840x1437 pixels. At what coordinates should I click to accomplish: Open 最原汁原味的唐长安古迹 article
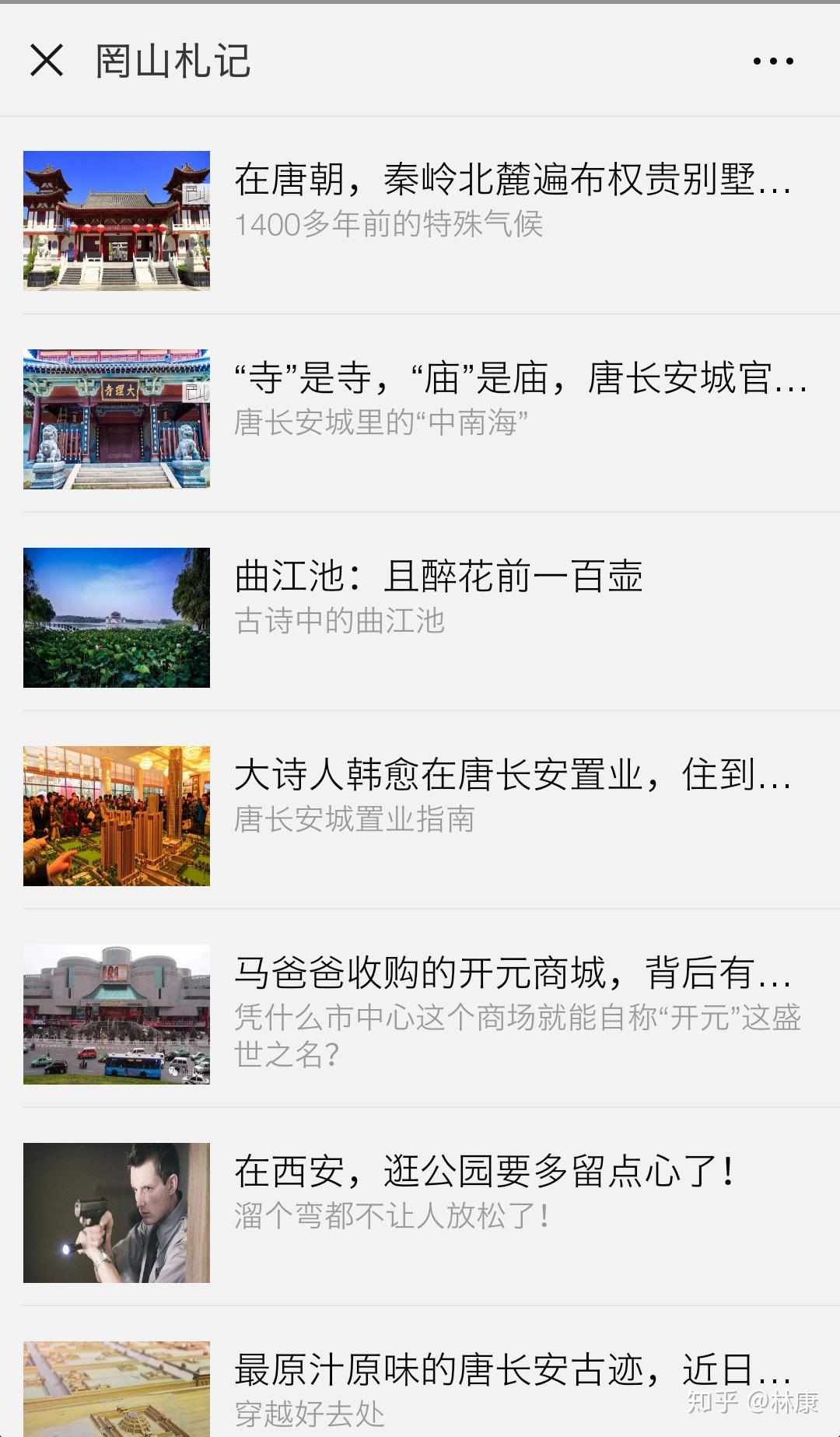click(512, 1371)
